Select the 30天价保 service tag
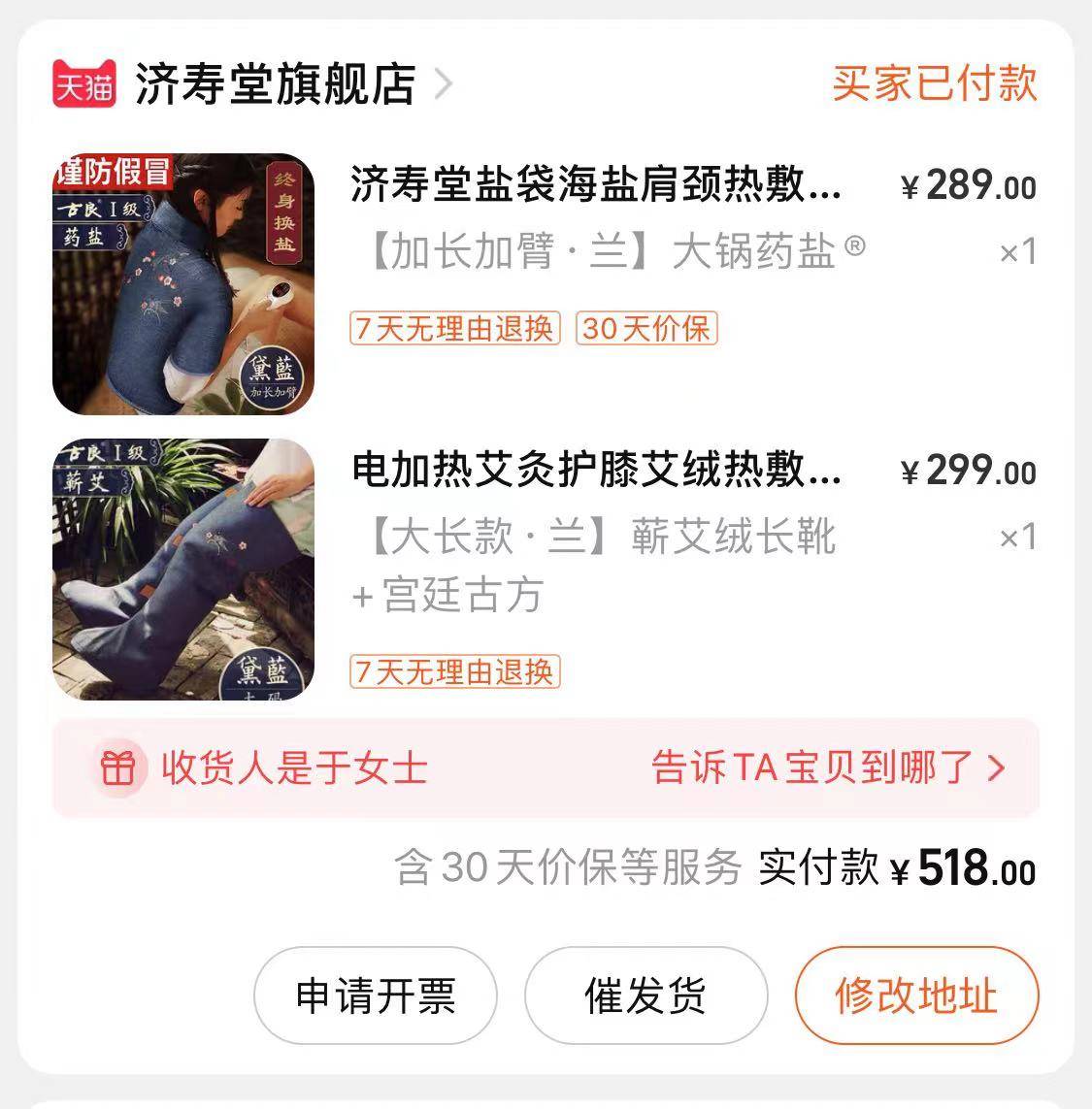 click(x=647, y=331)
